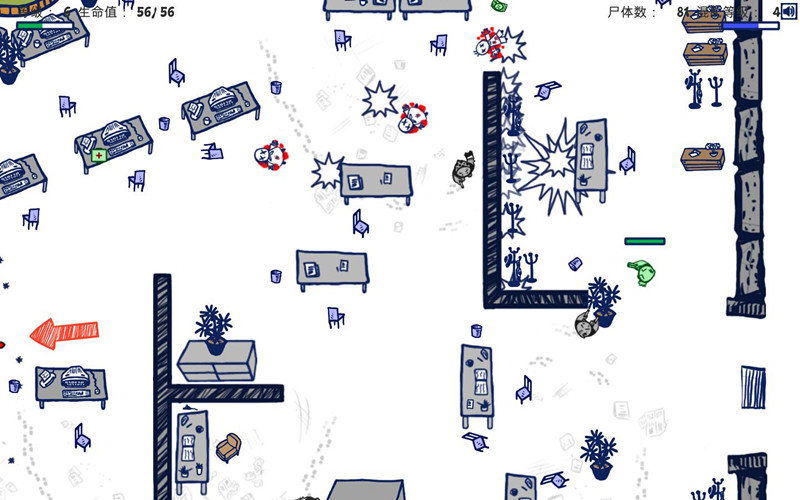This screenshot has height=500, width=800.
Task: Toggle the game sound speaker icon
Action: click(789, 11)
